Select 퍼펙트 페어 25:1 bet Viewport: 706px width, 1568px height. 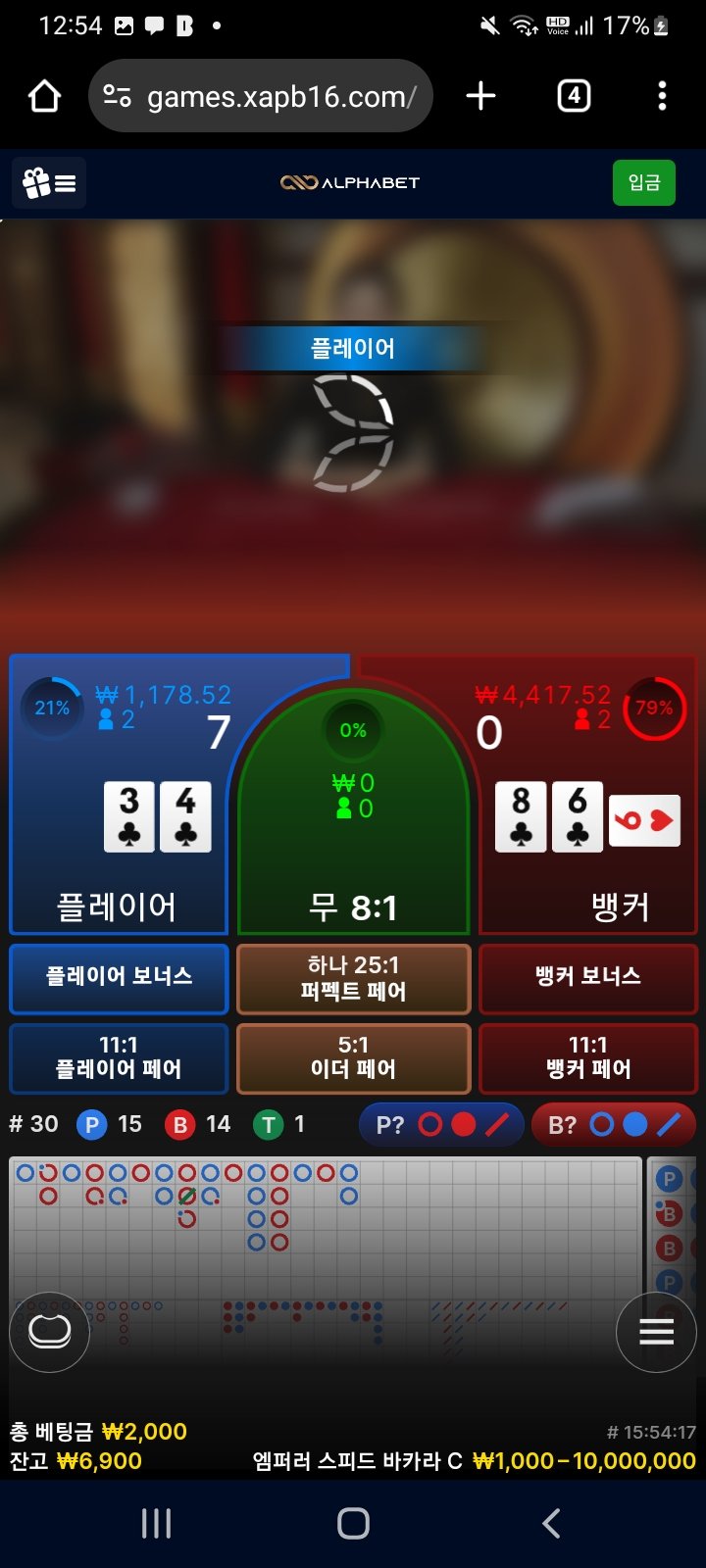click(x=353, y=977)
